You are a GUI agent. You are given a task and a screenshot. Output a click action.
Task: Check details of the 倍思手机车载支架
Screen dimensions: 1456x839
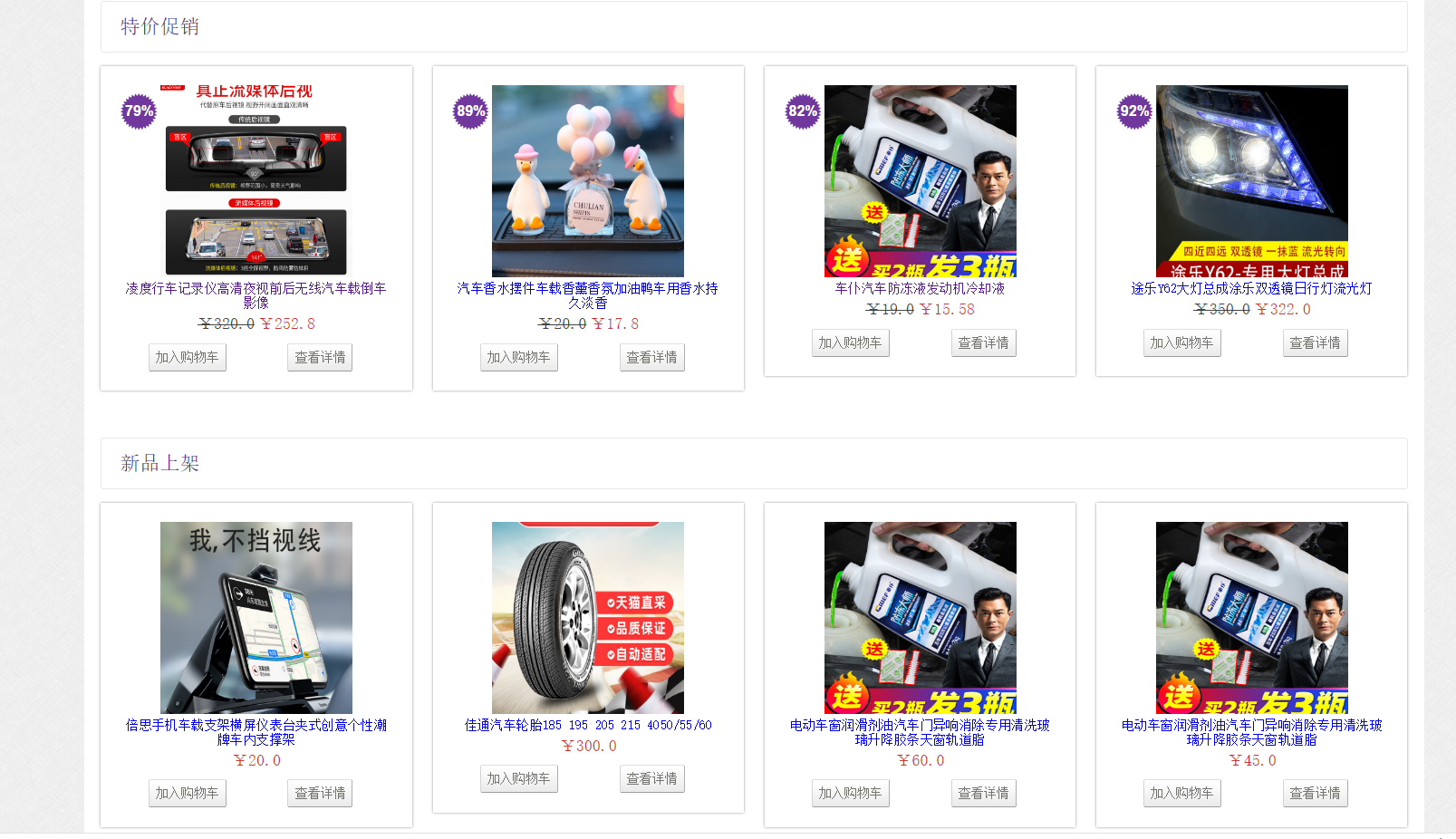tap(320, 794)
